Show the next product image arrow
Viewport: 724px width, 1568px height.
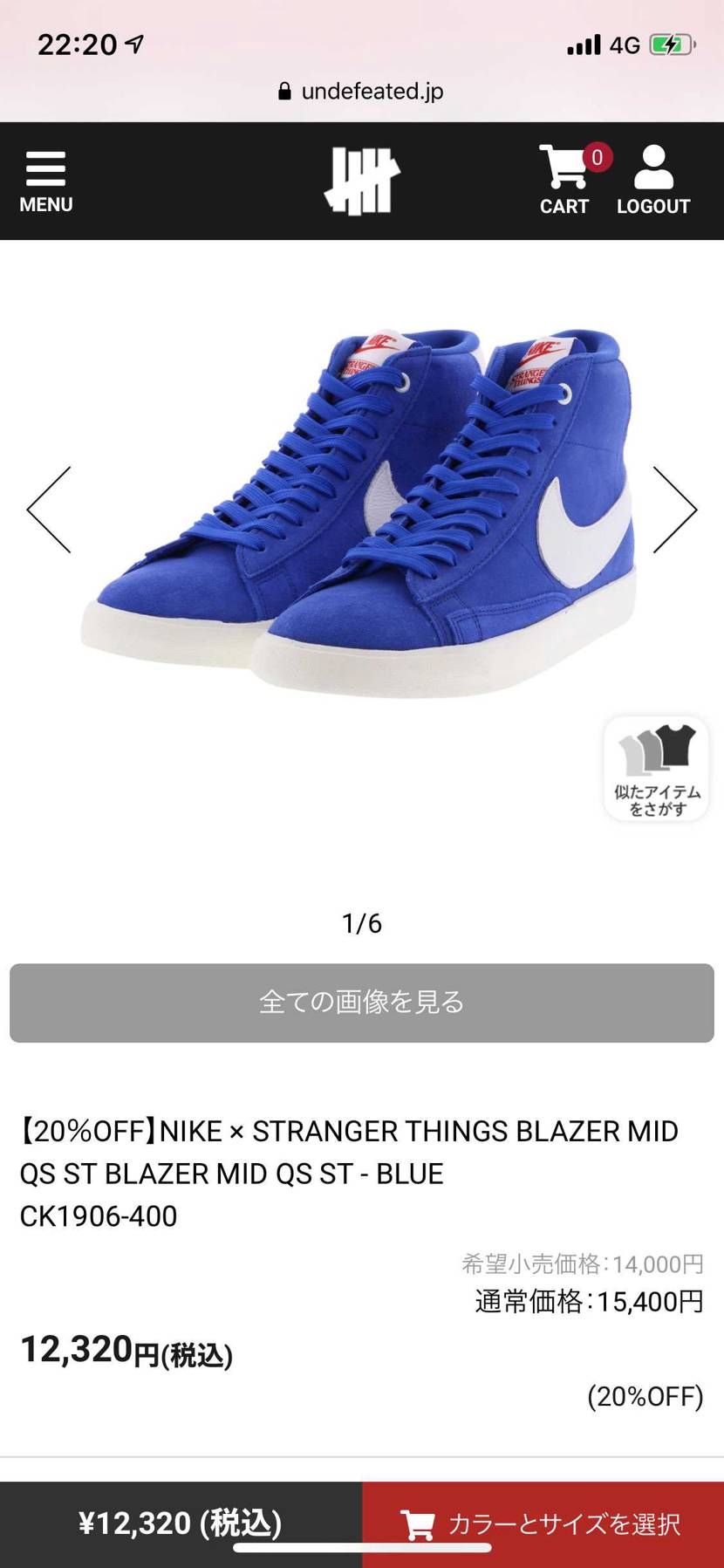pos(675,510)
